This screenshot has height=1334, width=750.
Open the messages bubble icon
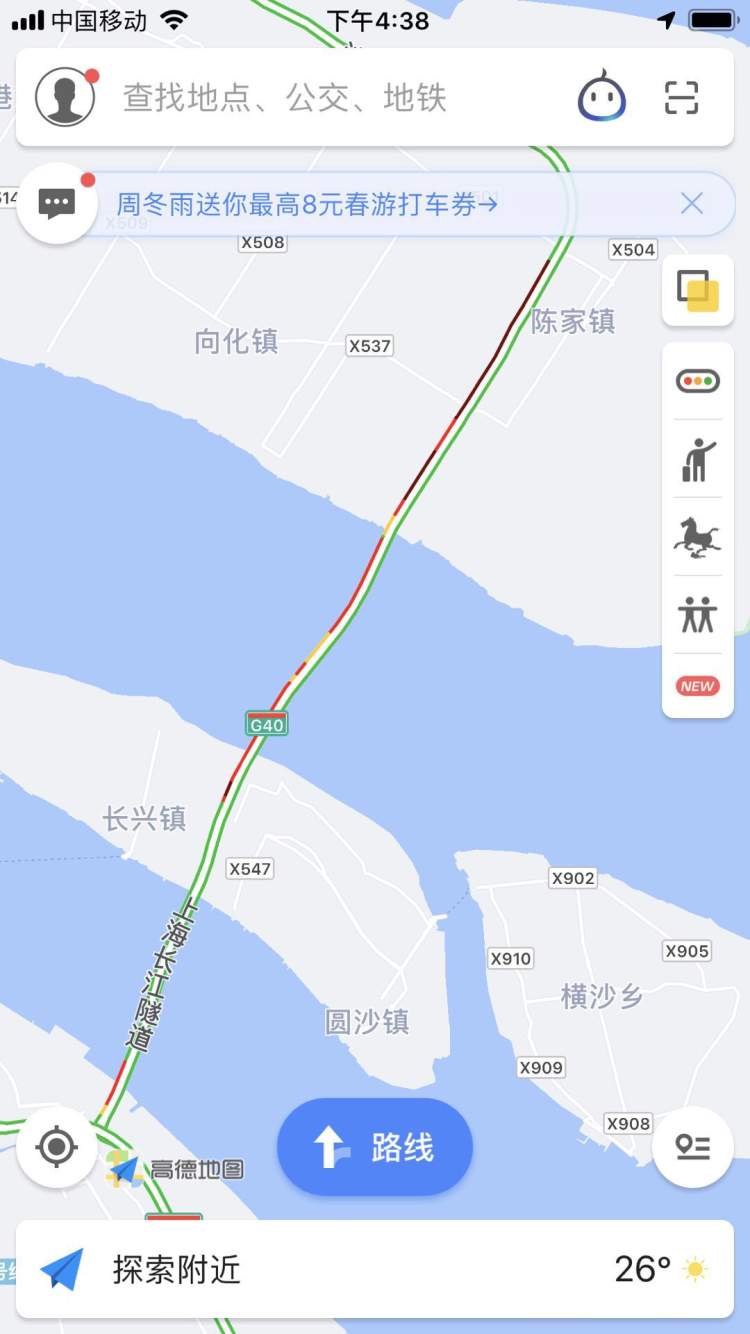point(57,204)
